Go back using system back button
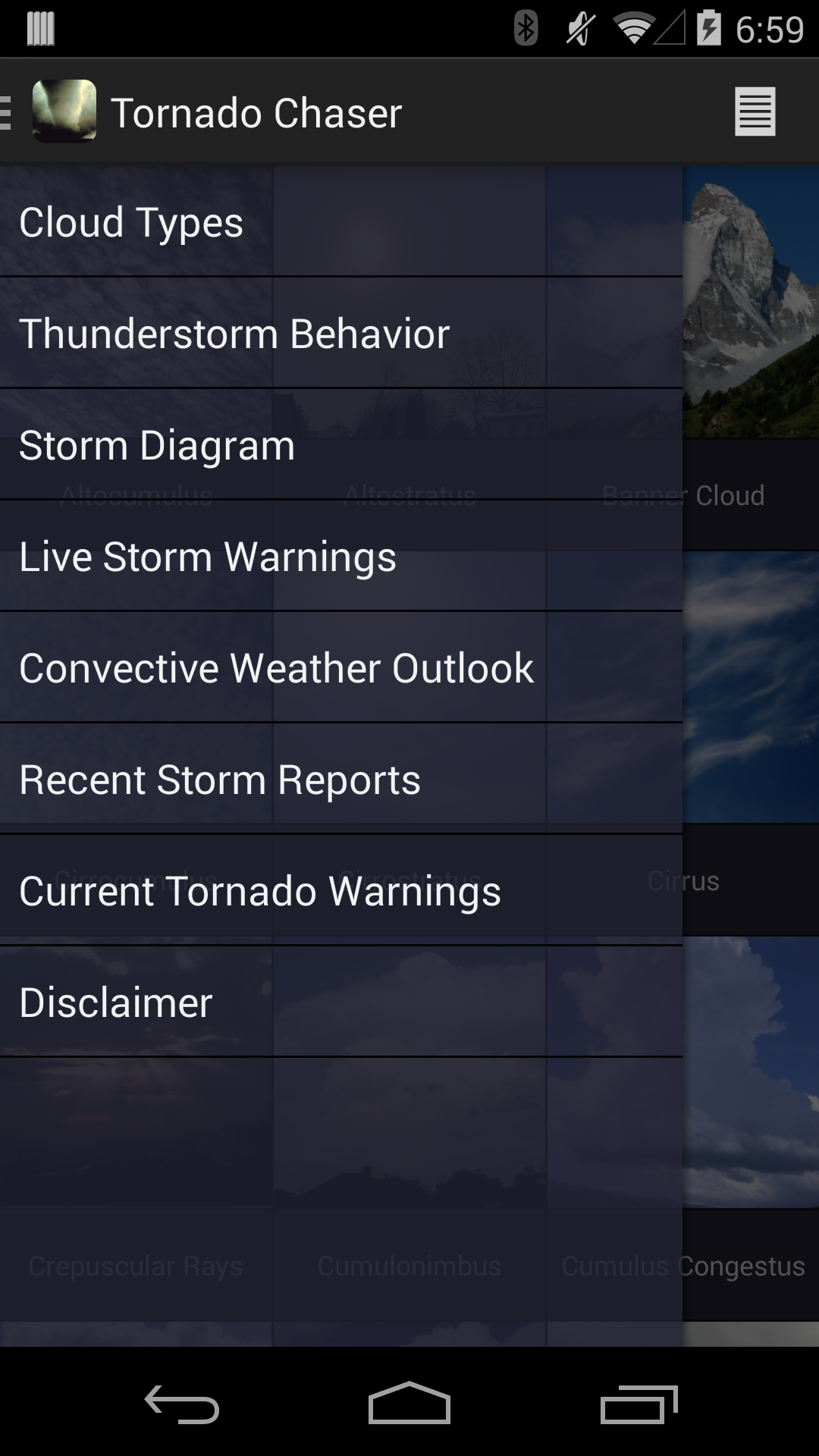 click(x=182, y=1404)
